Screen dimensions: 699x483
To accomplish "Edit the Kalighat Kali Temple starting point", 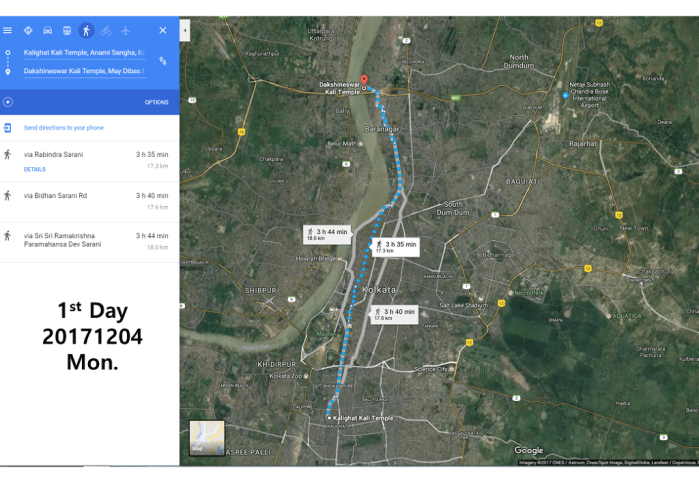I will [x=84, y=52].
